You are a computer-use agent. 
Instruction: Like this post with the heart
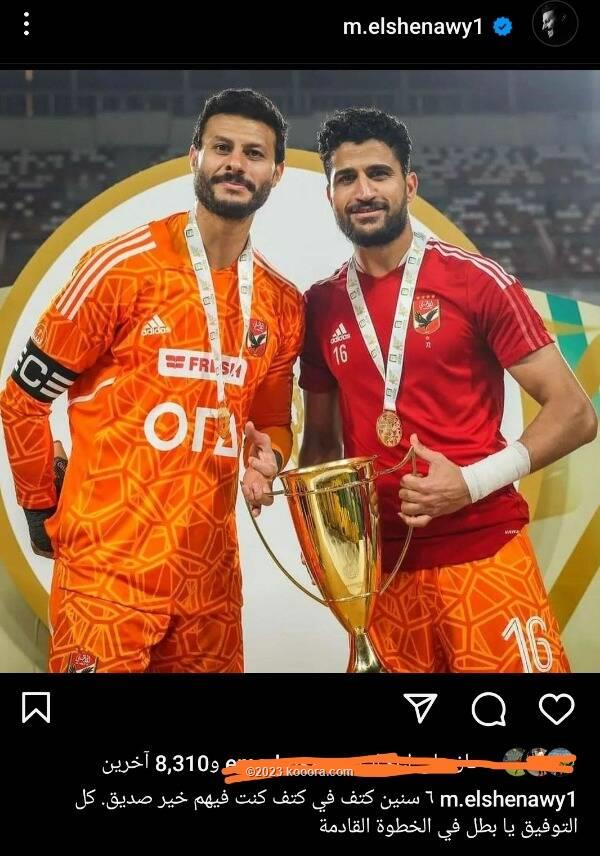[x=556, y=708]
